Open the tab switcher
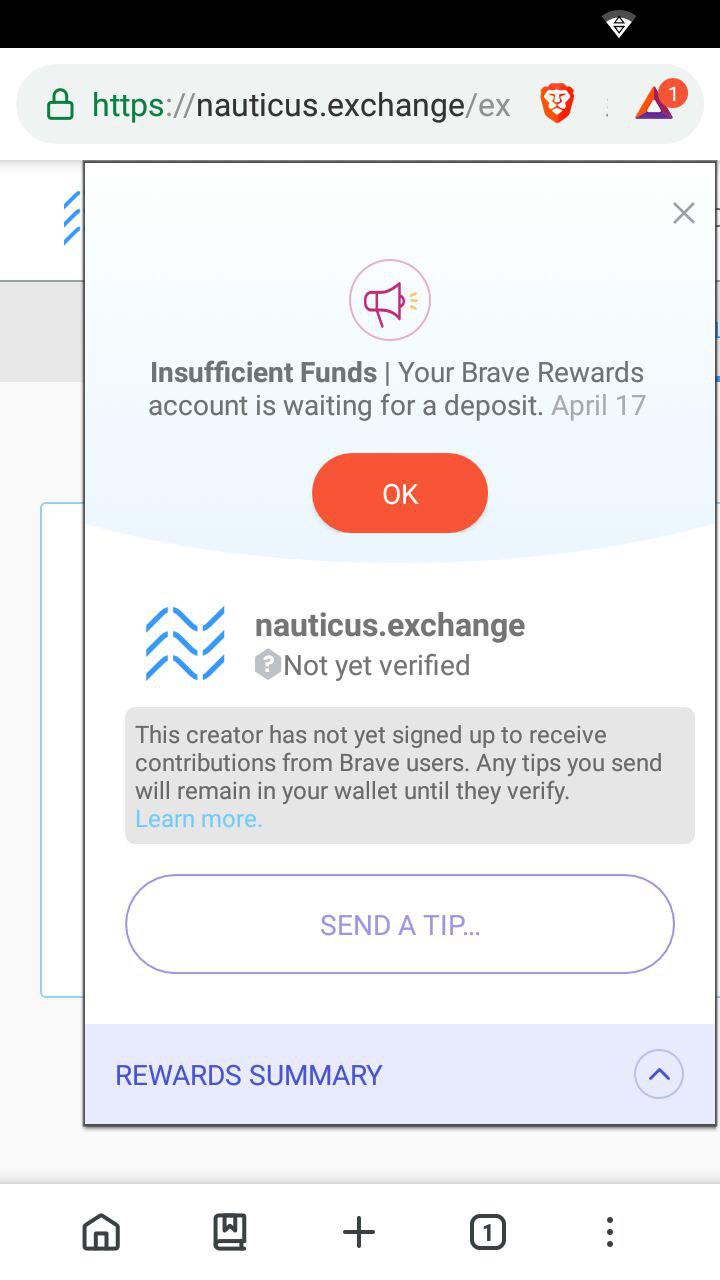 [488, 1232]
